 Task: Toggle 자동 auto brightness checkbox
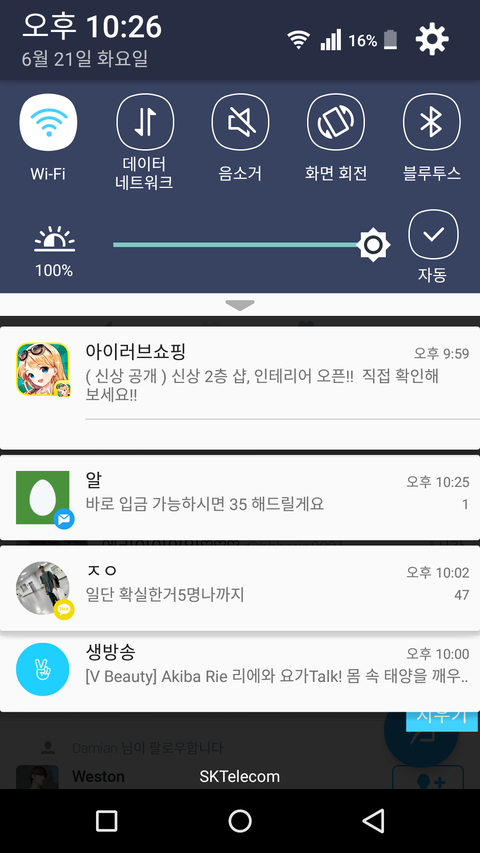pyautogui.click(x=433, y=234)
